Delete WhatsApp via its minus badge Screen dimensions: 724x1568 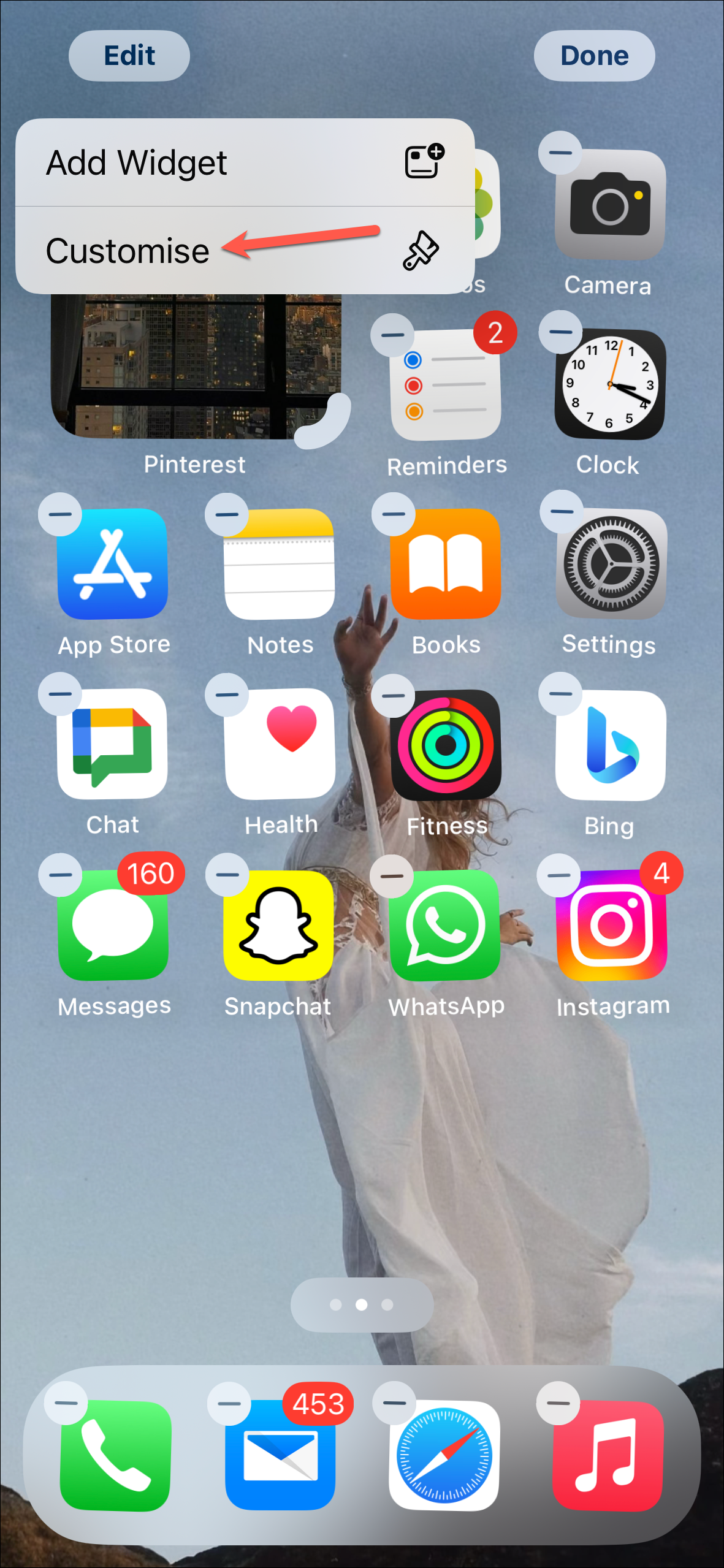[392, 875]
